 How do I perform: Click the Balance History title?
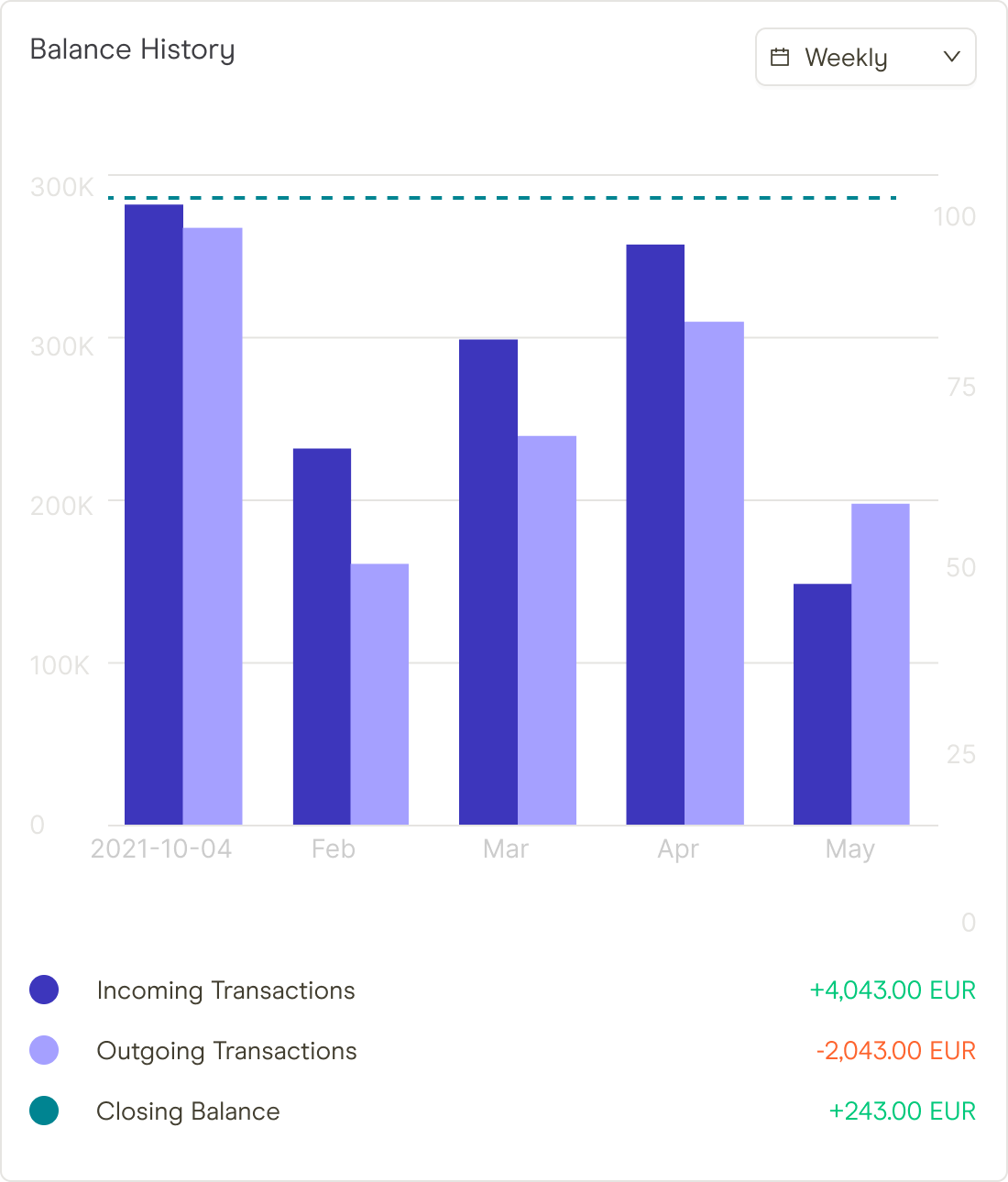pos(134,49)
